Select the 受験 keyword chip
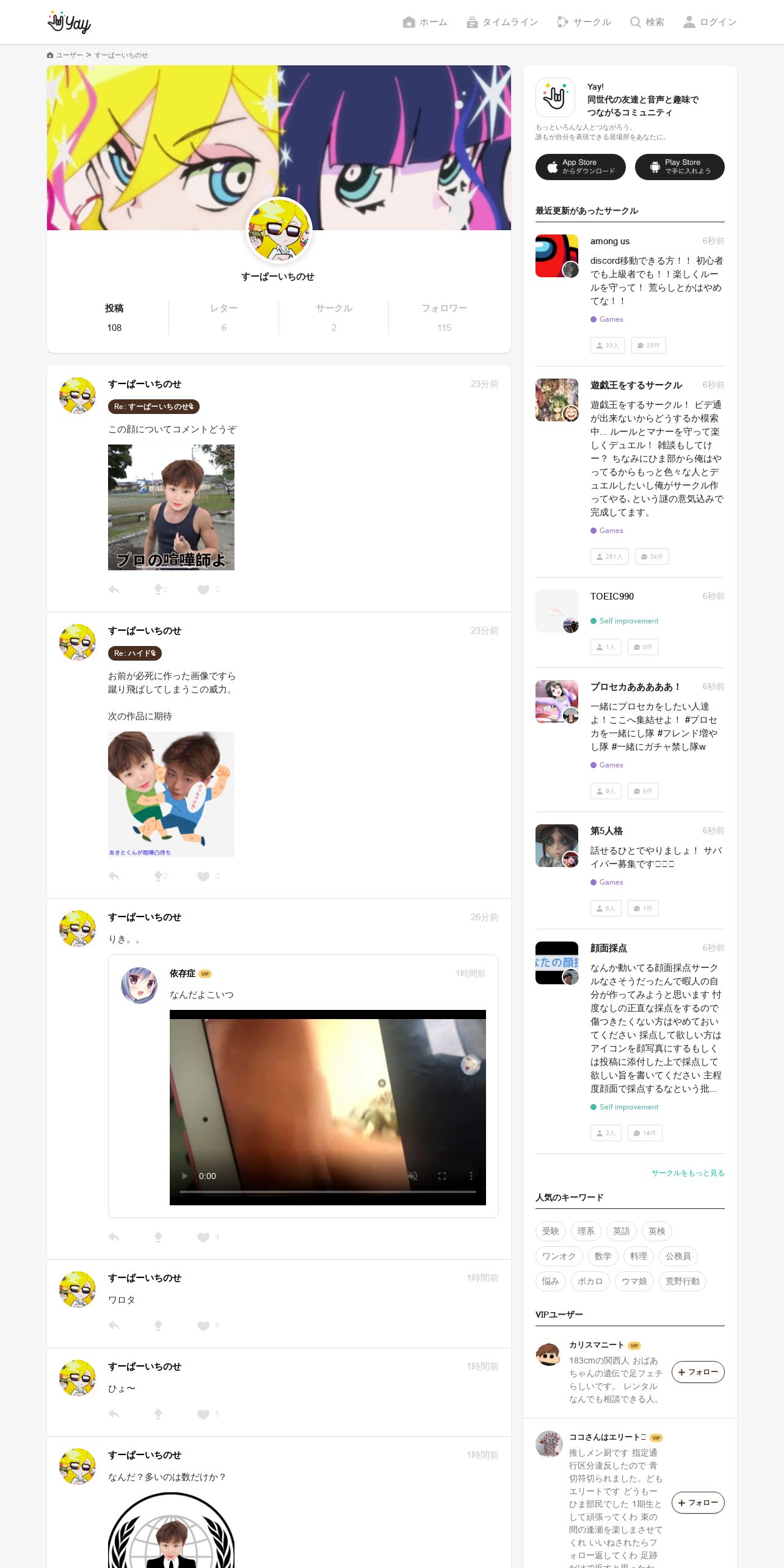This screenshot has width=784, height=1568. point(550,1231)
